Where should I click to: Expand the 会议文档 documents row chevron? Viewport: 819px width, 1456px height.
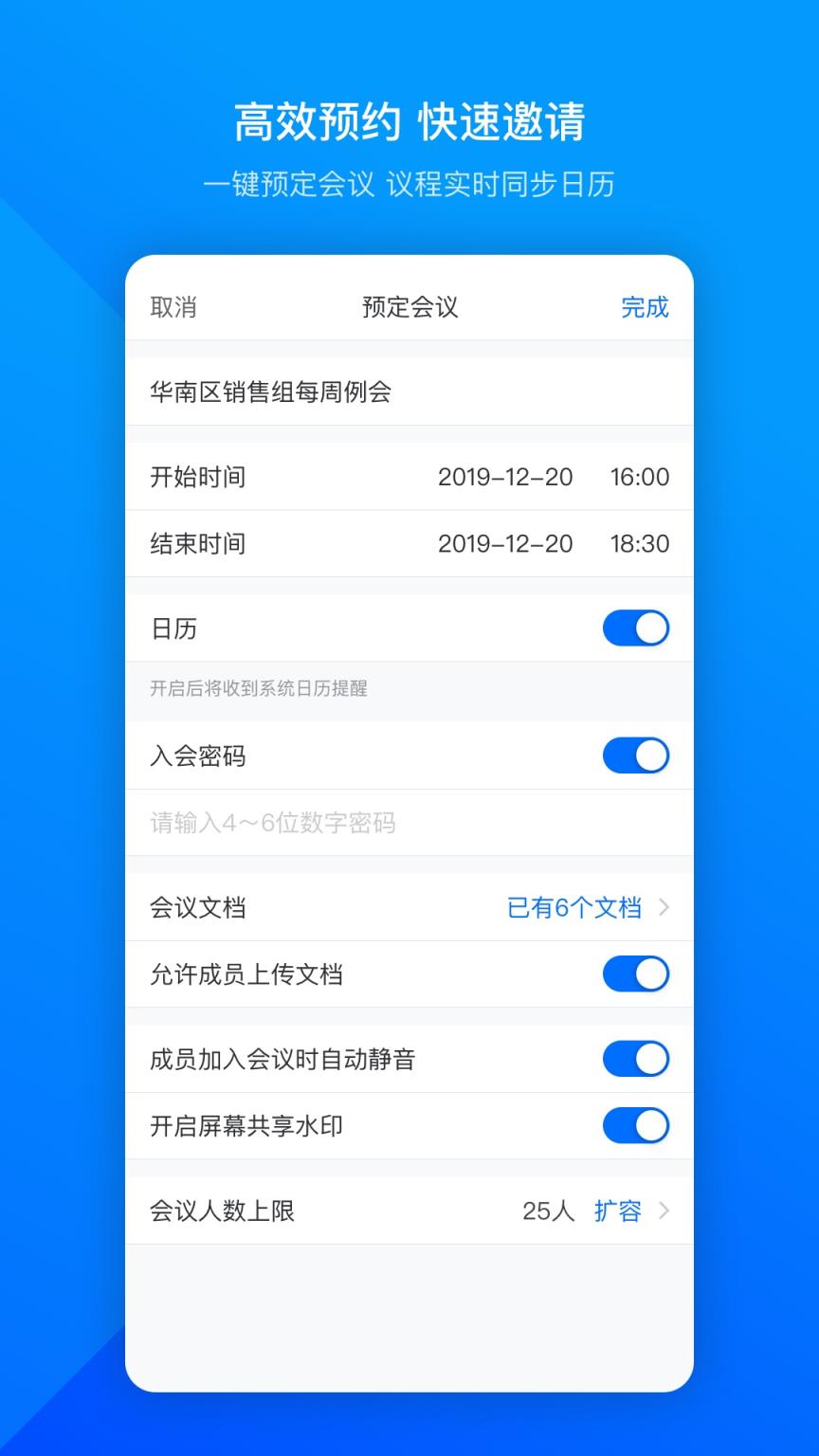664,907
